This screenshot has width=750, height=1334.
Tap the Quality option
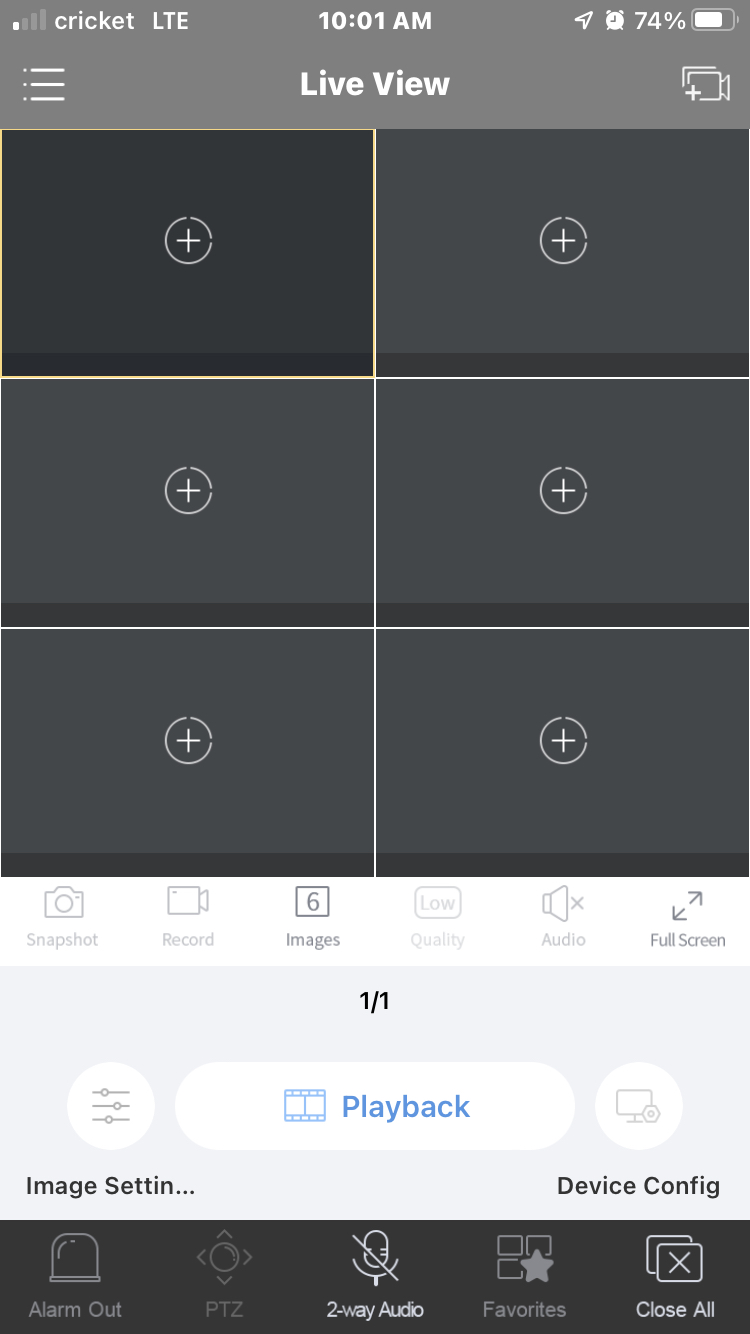tap(438, 918)
